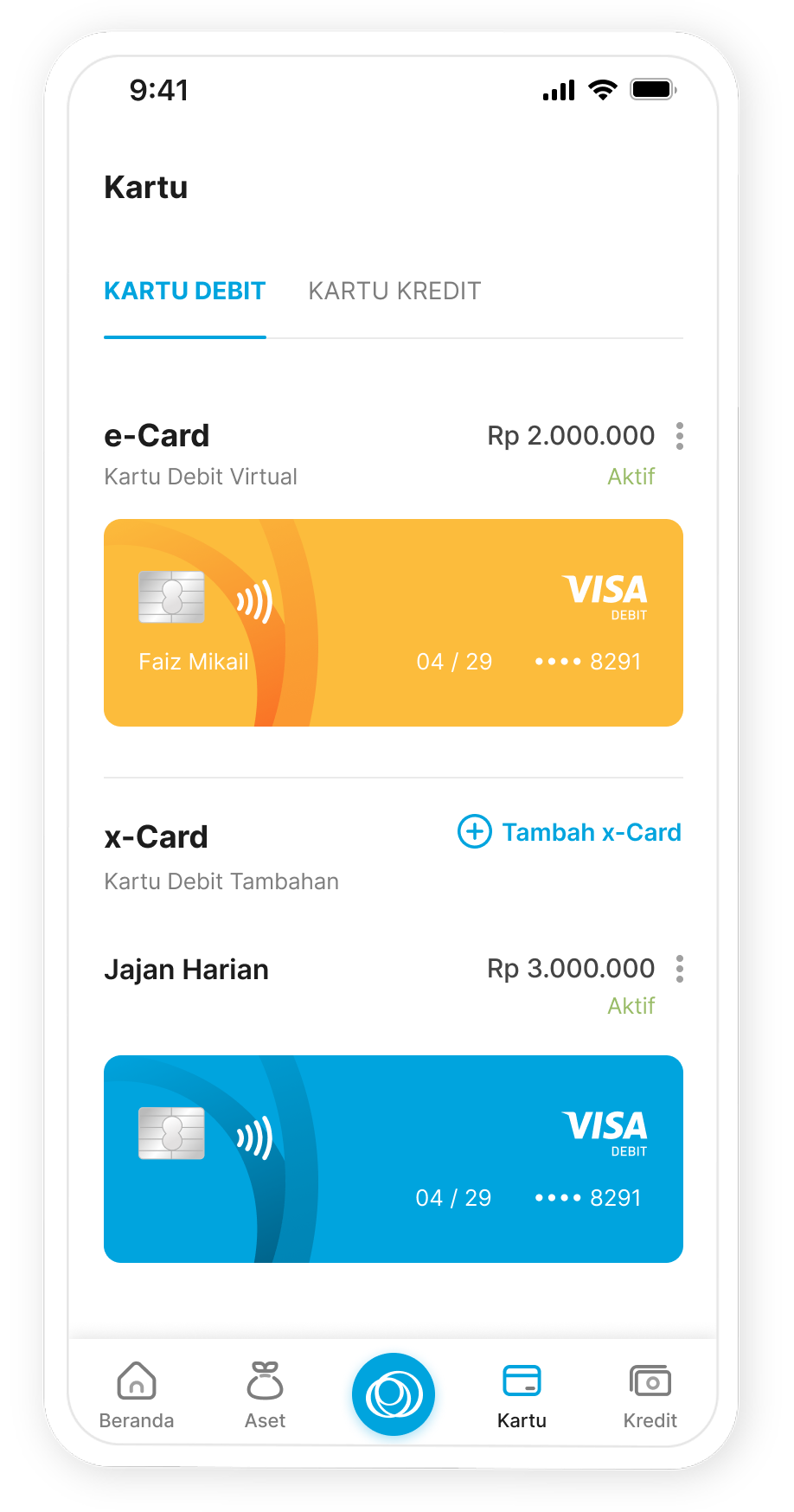Switch to the Kredit bottom tab

(x=650, y=1394)
